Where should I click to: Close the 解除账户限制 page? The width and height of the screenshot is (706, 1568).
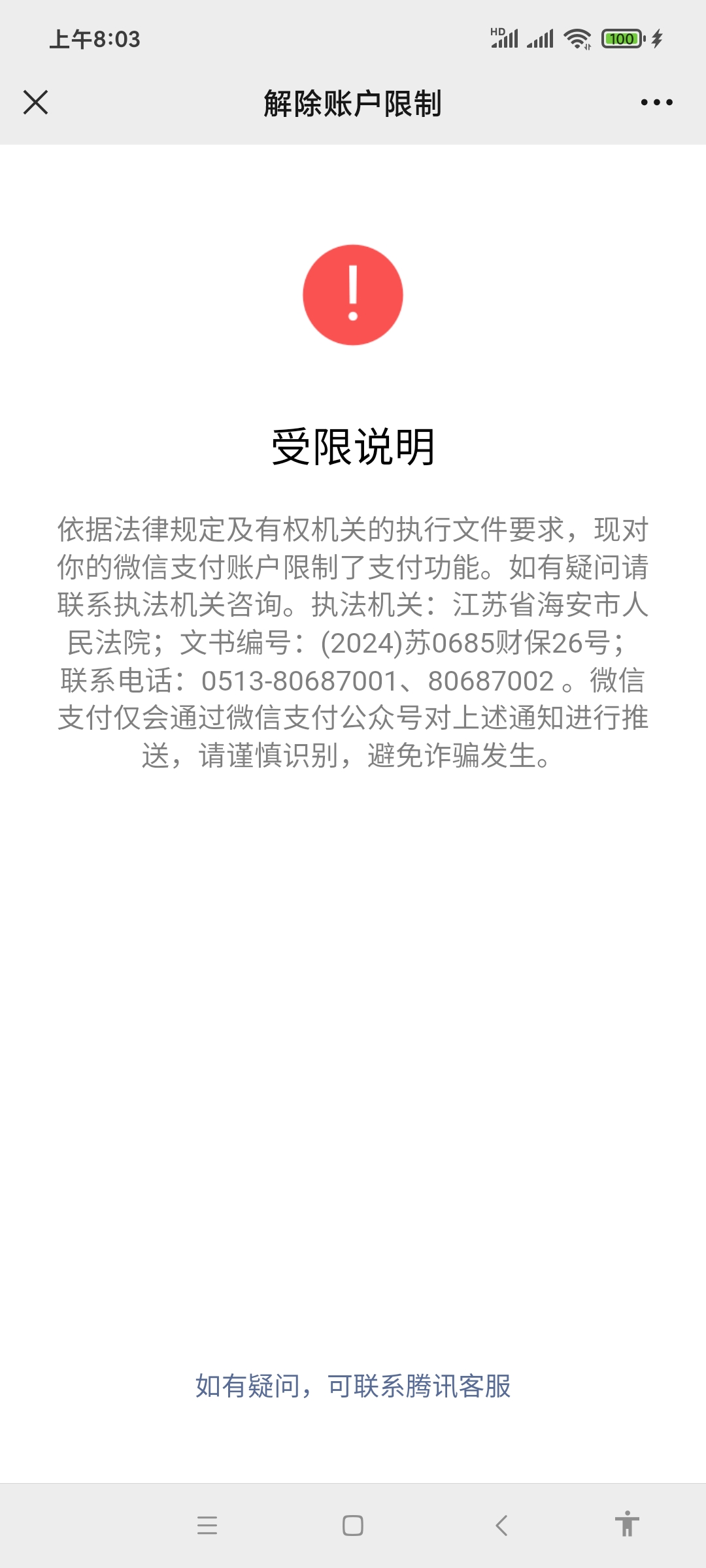click(36, 103)
